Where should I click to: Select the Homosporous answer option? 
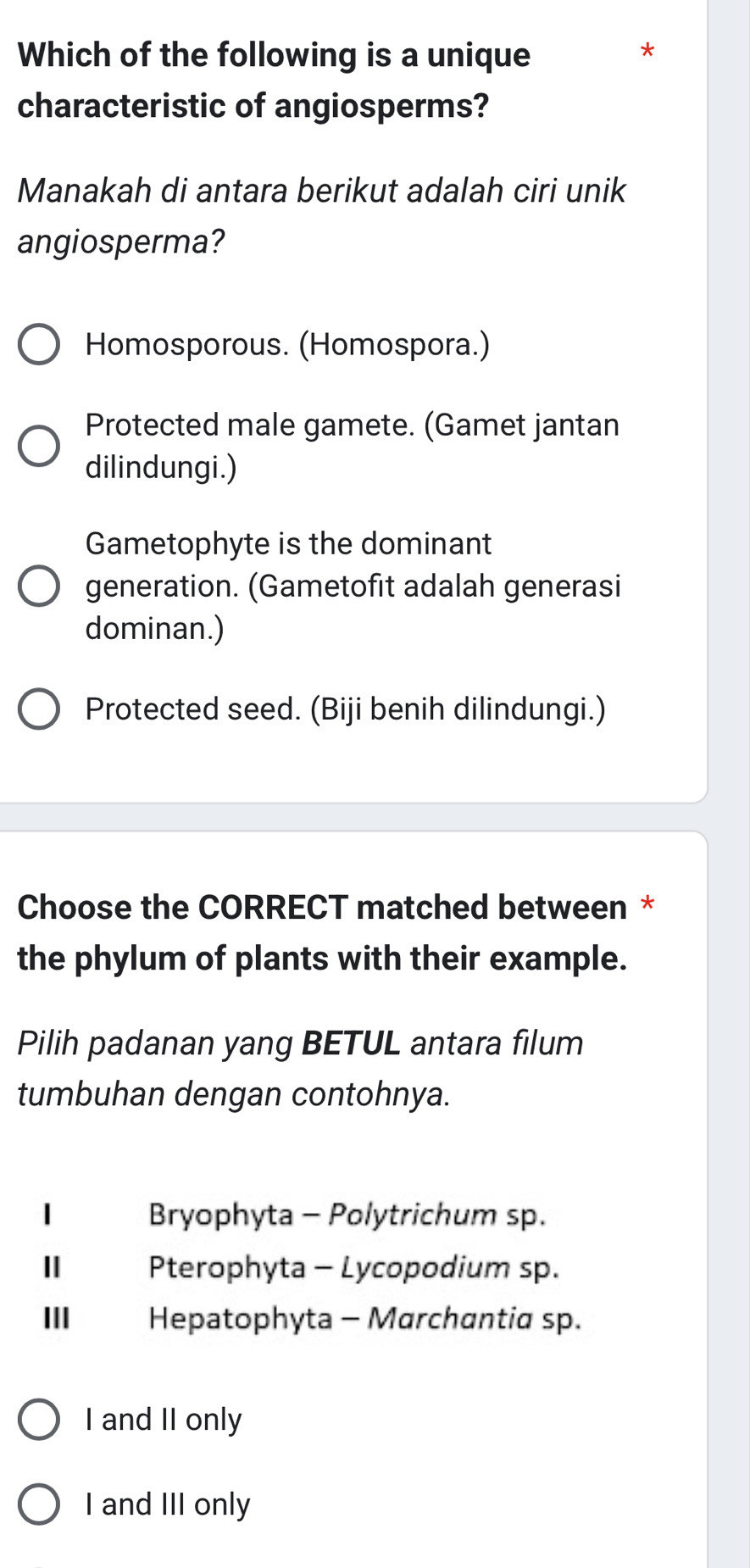tap(39, 344)
